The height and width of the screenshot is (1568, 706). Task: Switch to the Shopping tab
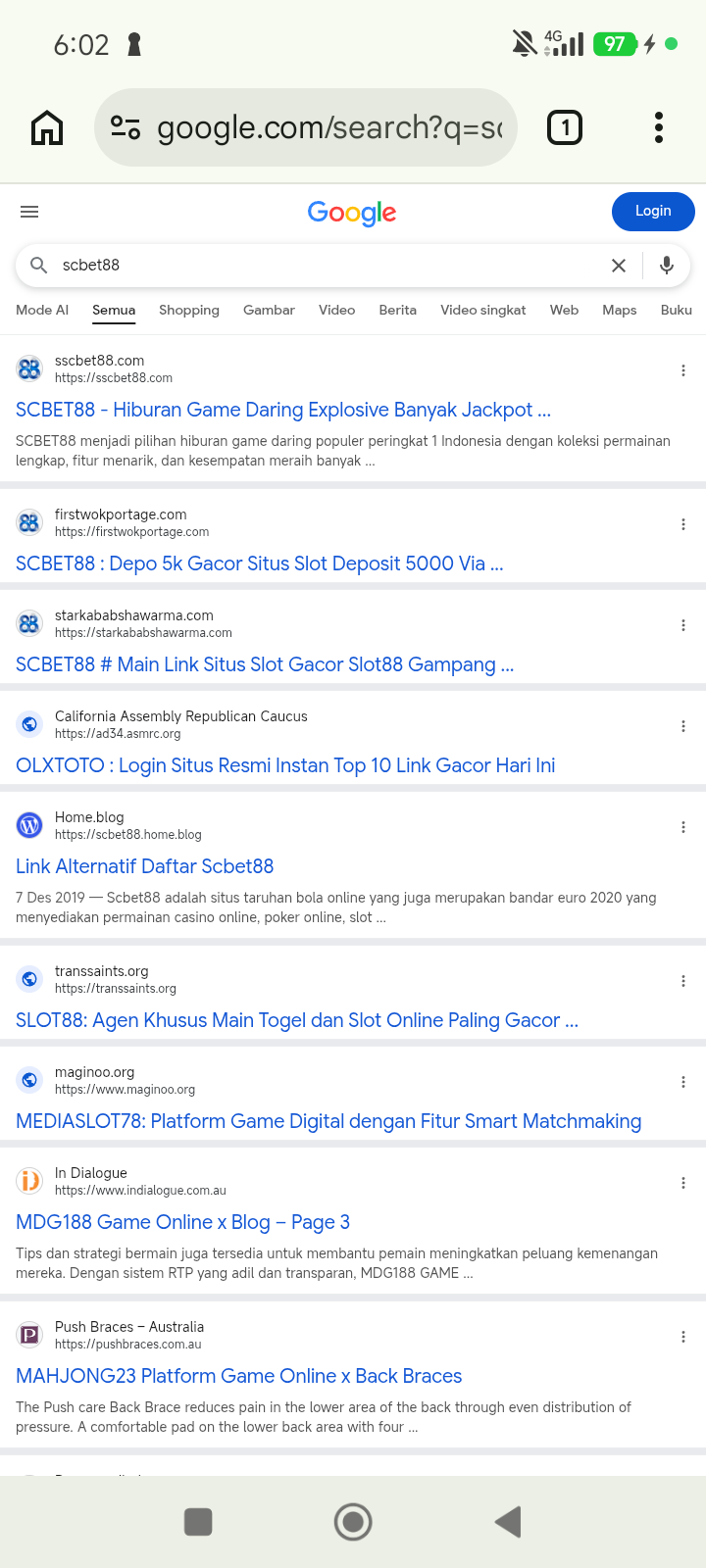189,310
